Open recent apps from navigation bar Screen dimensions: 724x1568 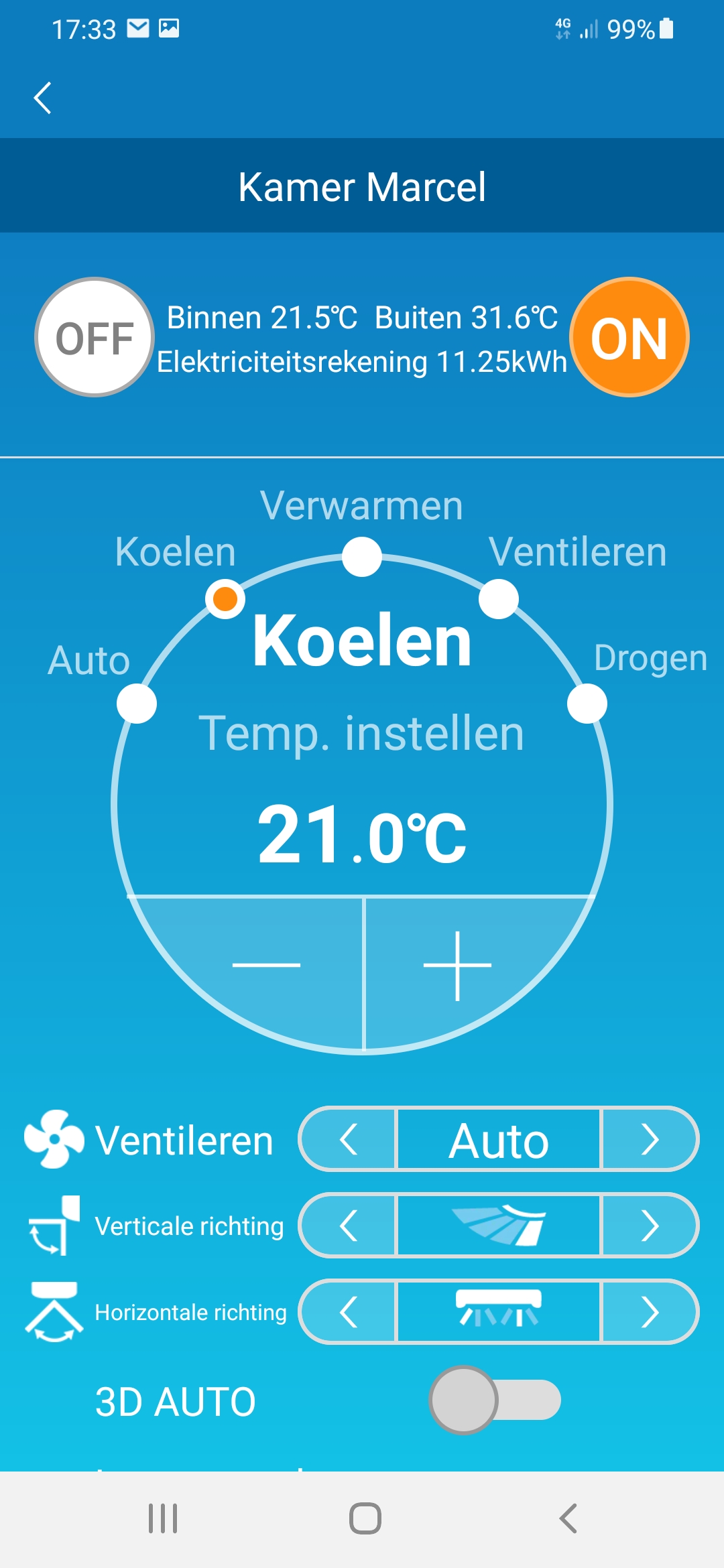pyautogui.click(x=163, y=1518)
